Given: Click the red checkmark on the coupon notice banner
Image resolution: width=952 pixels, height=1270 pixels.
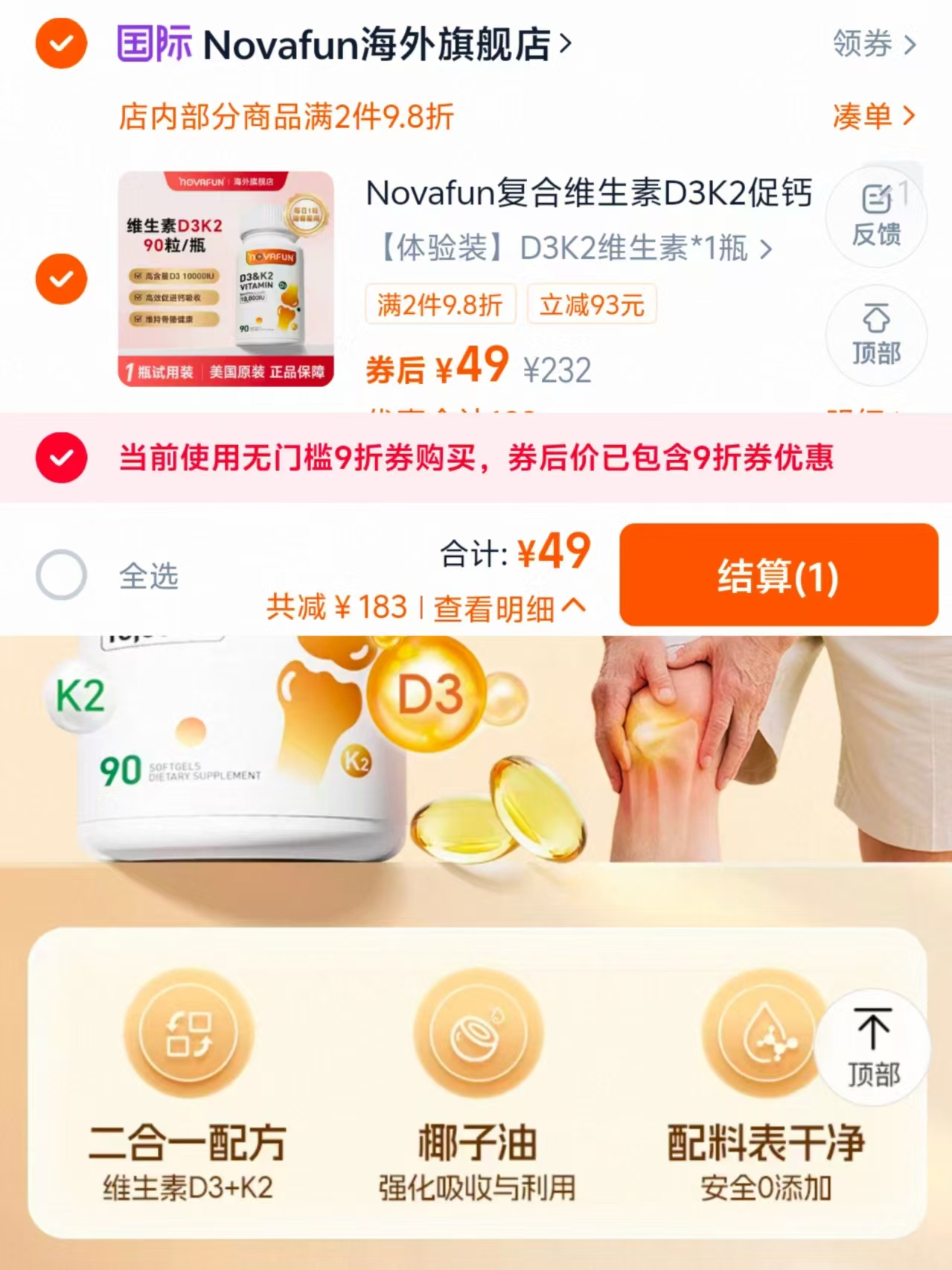Looking at the screenshot, I should (x=60, y=459).
